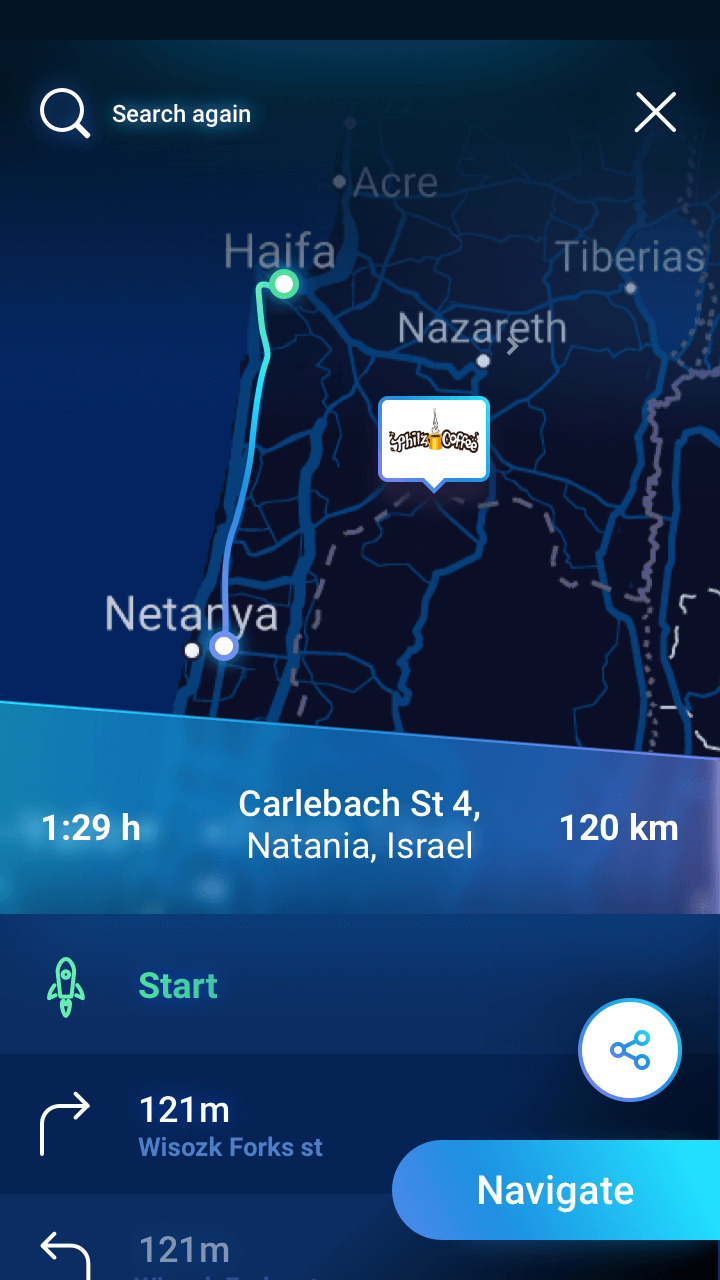Open the Philz Coffee map marker
Image resolution: width=720 pixels, height=1280 pixels.
coord(434,441)
